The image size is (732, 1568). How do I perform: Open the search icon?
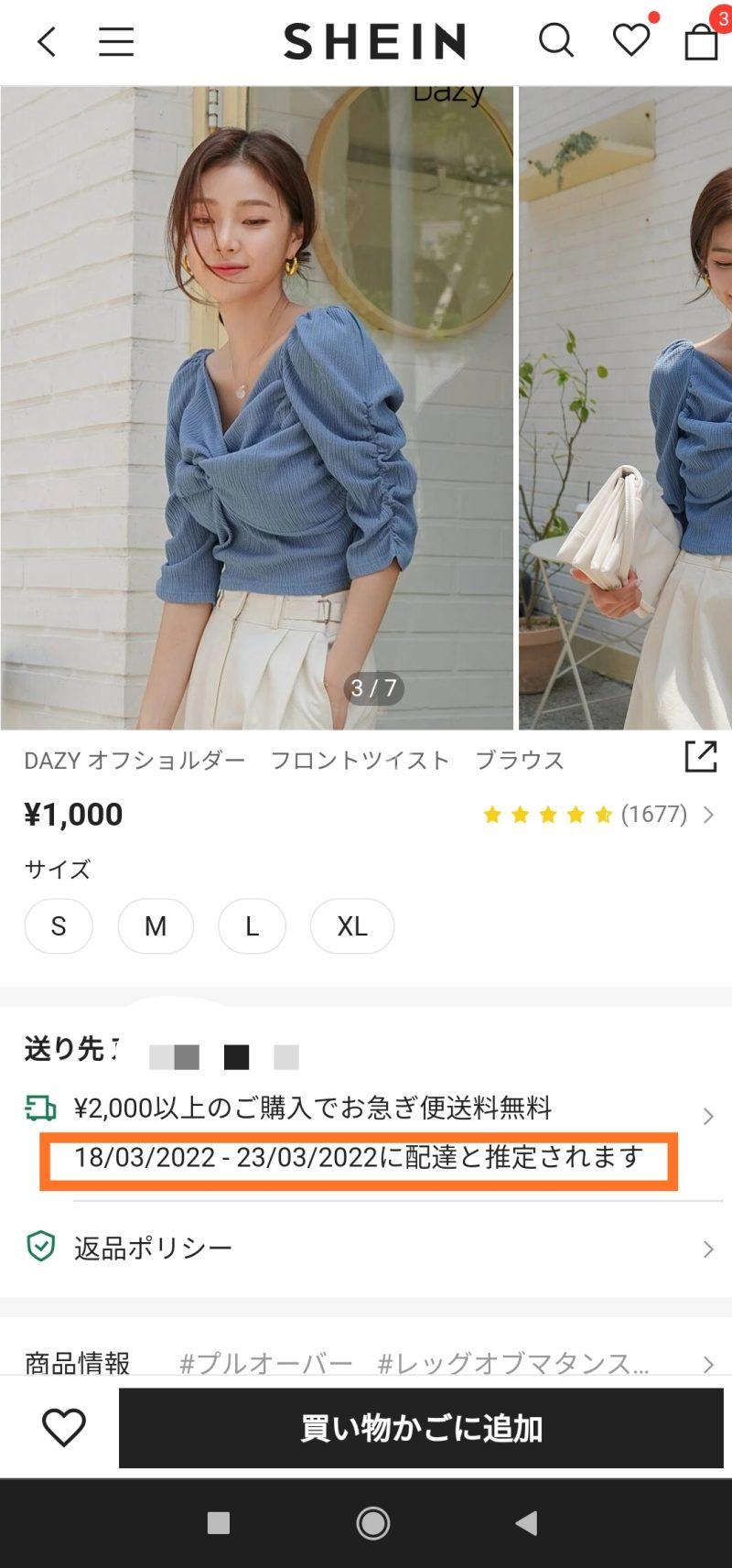[x=555, y=41]
